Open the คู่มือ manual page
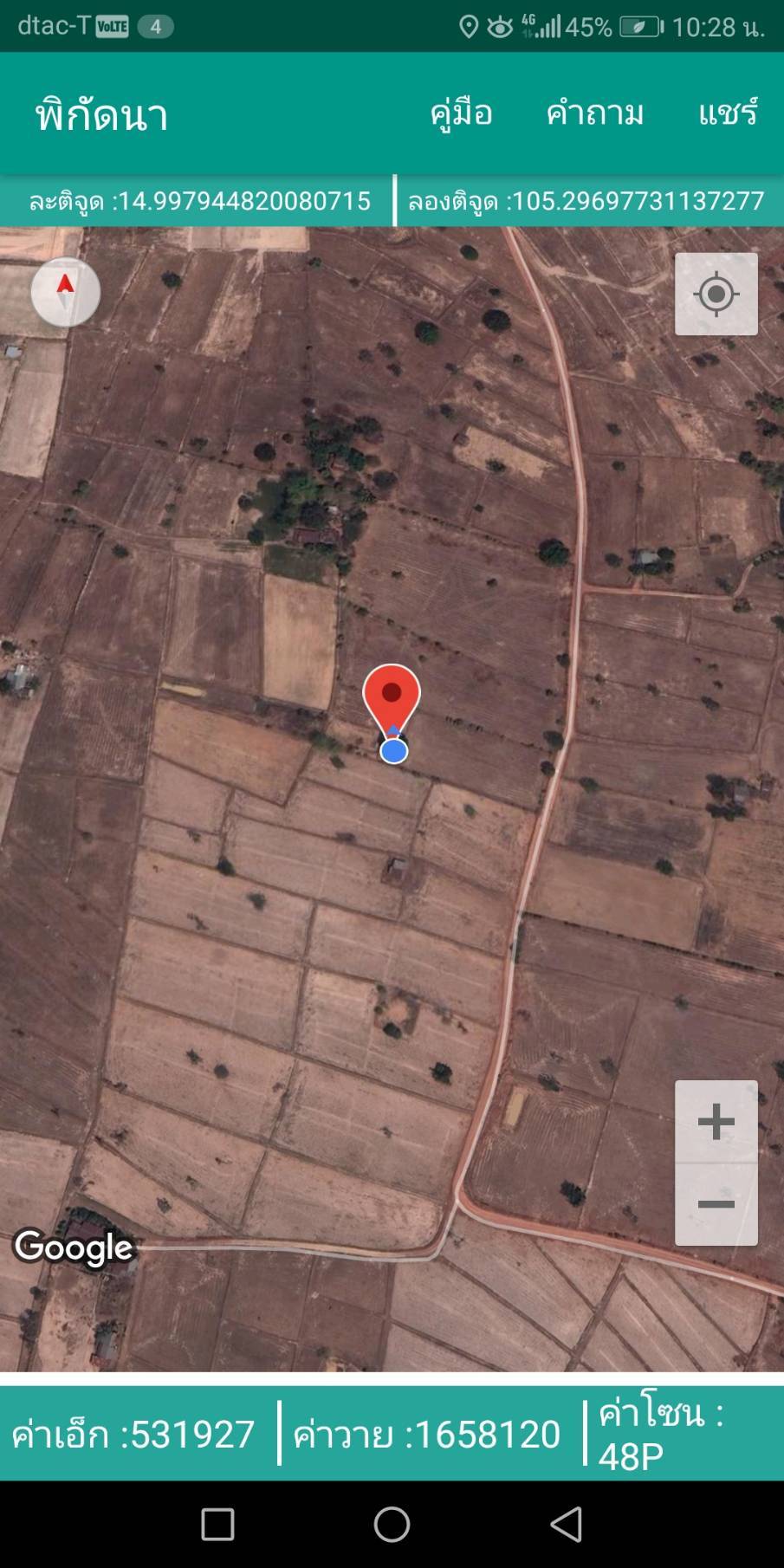Viewport: 784px width, 1568px height. 461,113
